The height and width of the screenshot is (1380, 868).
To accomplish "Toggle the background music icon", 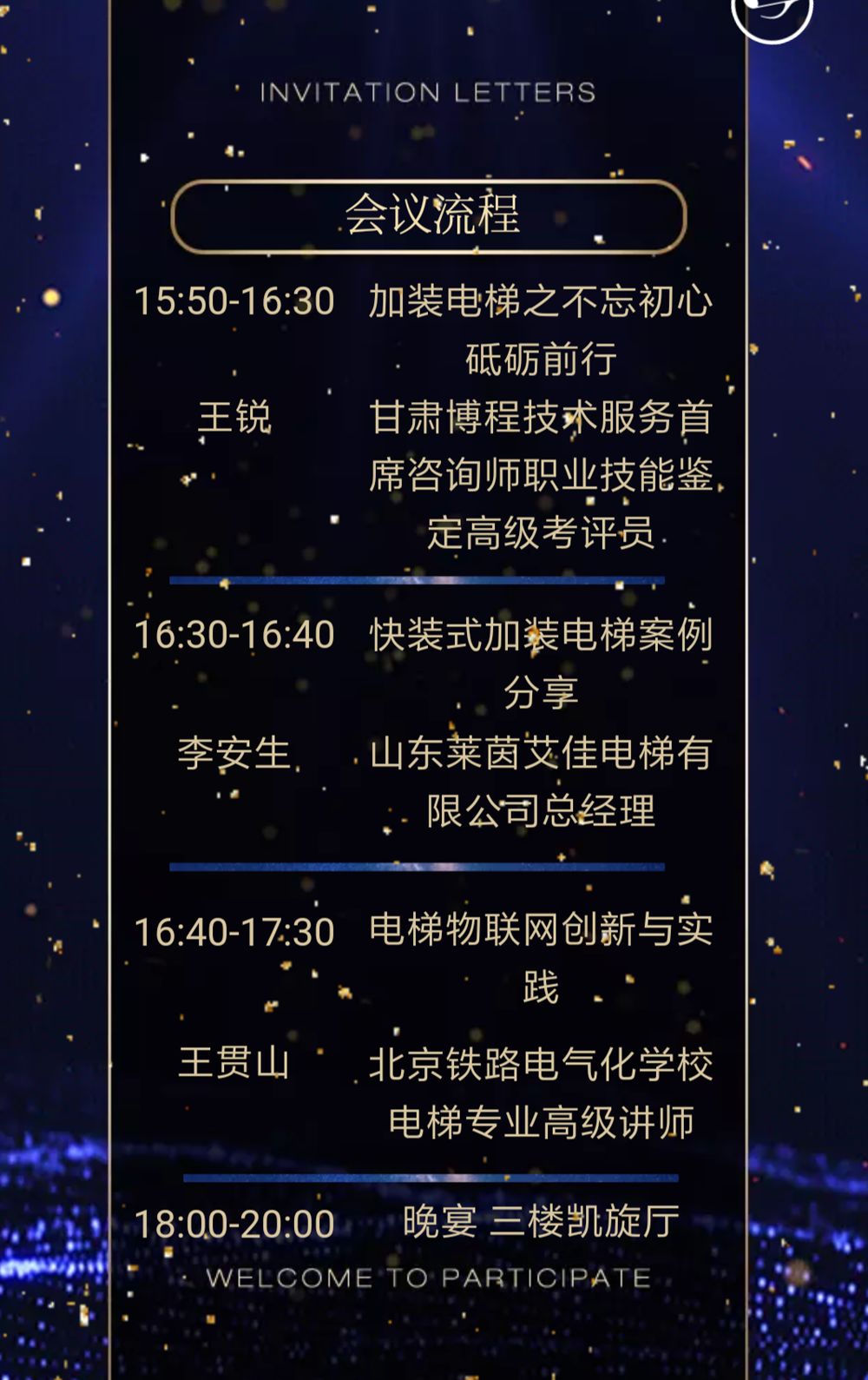I will click(x=772, y=12).
